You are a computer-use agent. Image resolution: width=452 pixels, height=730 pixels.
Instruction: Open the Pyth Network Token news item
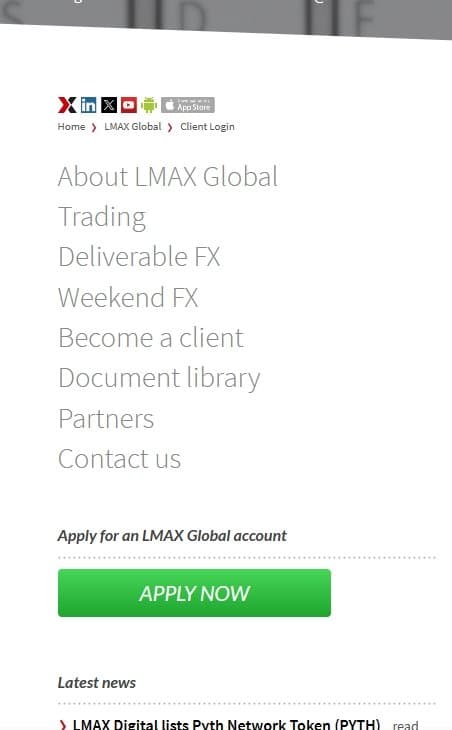pyautogui.click(x=226, y=724)
